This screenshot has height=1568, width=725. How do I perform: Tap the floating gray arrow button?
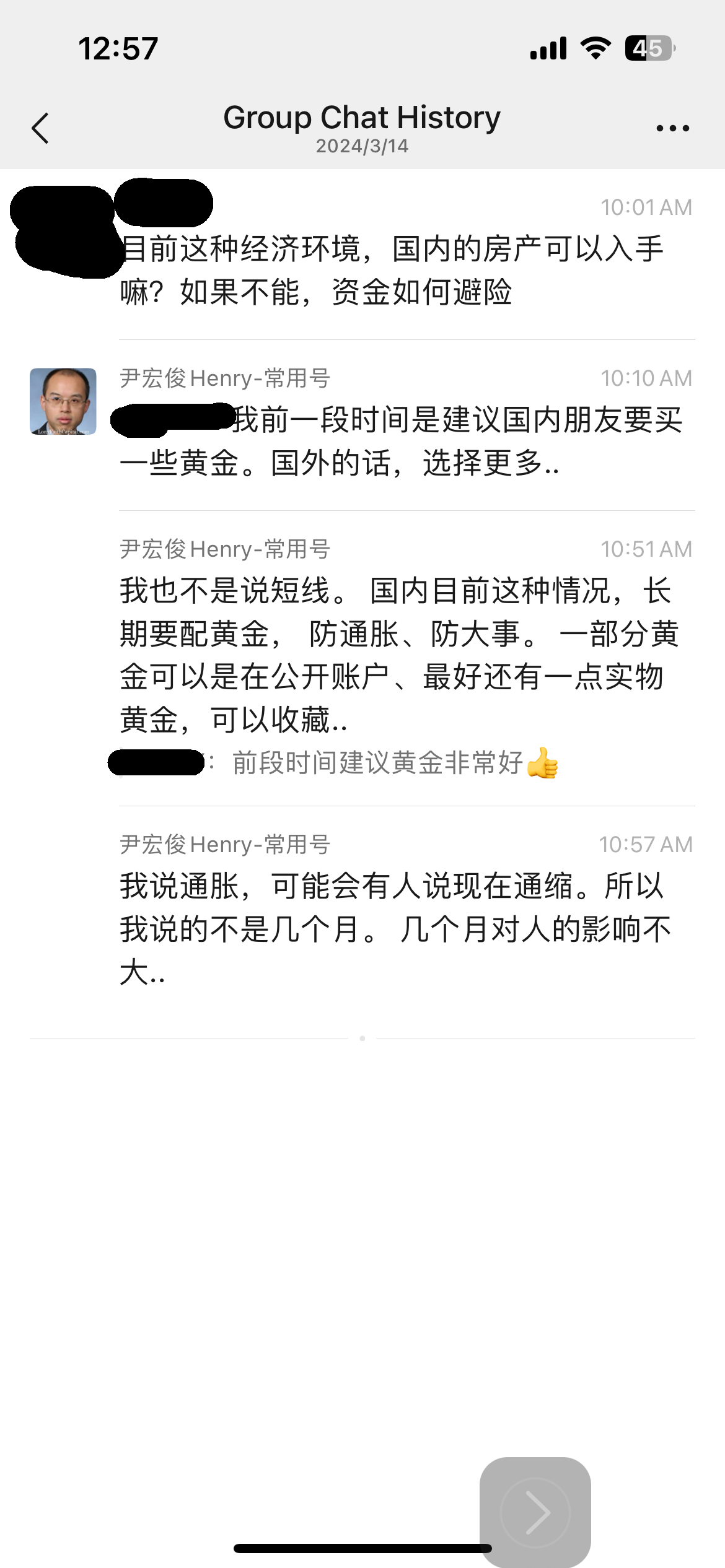[535, 1512]
